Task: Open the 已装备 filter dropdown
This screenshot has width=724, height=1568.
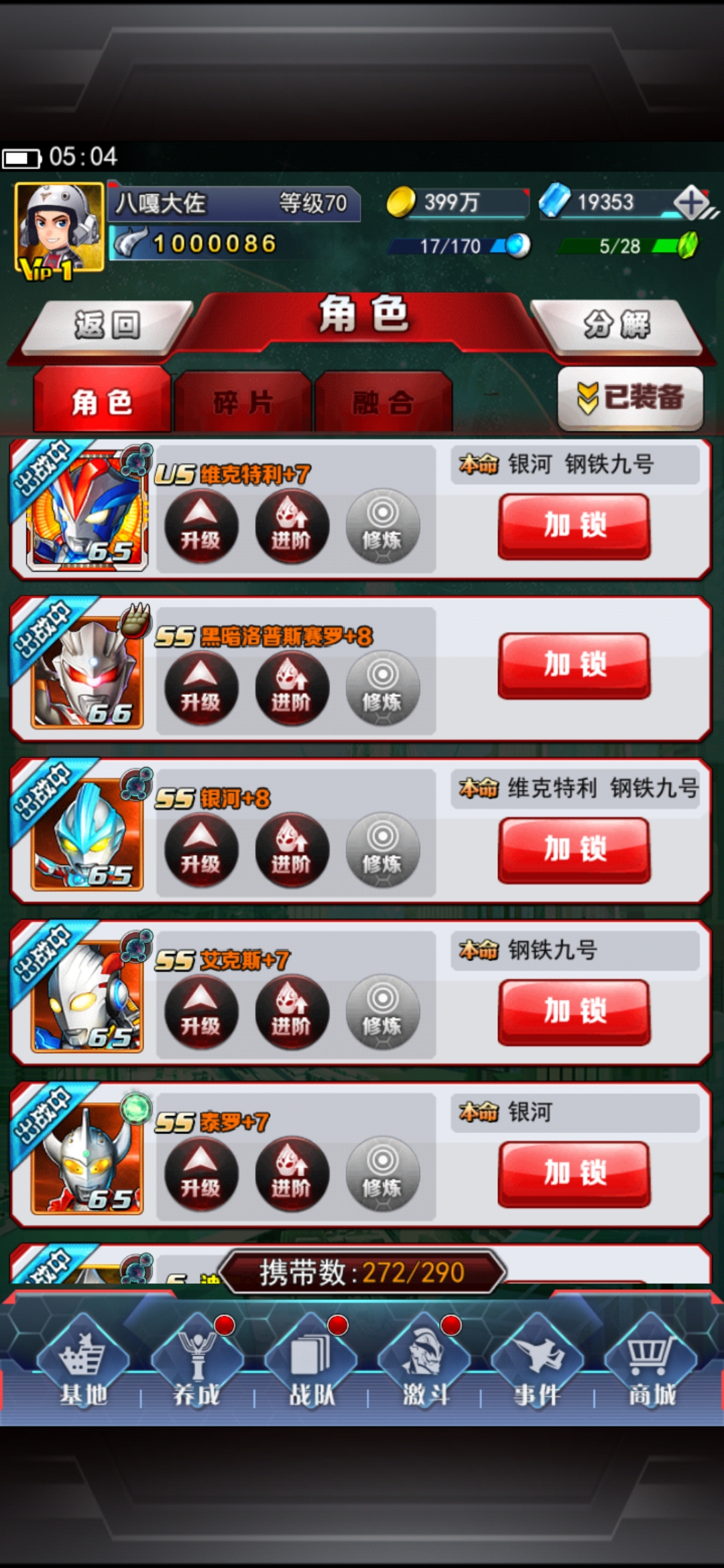Action: coord(630,398)
